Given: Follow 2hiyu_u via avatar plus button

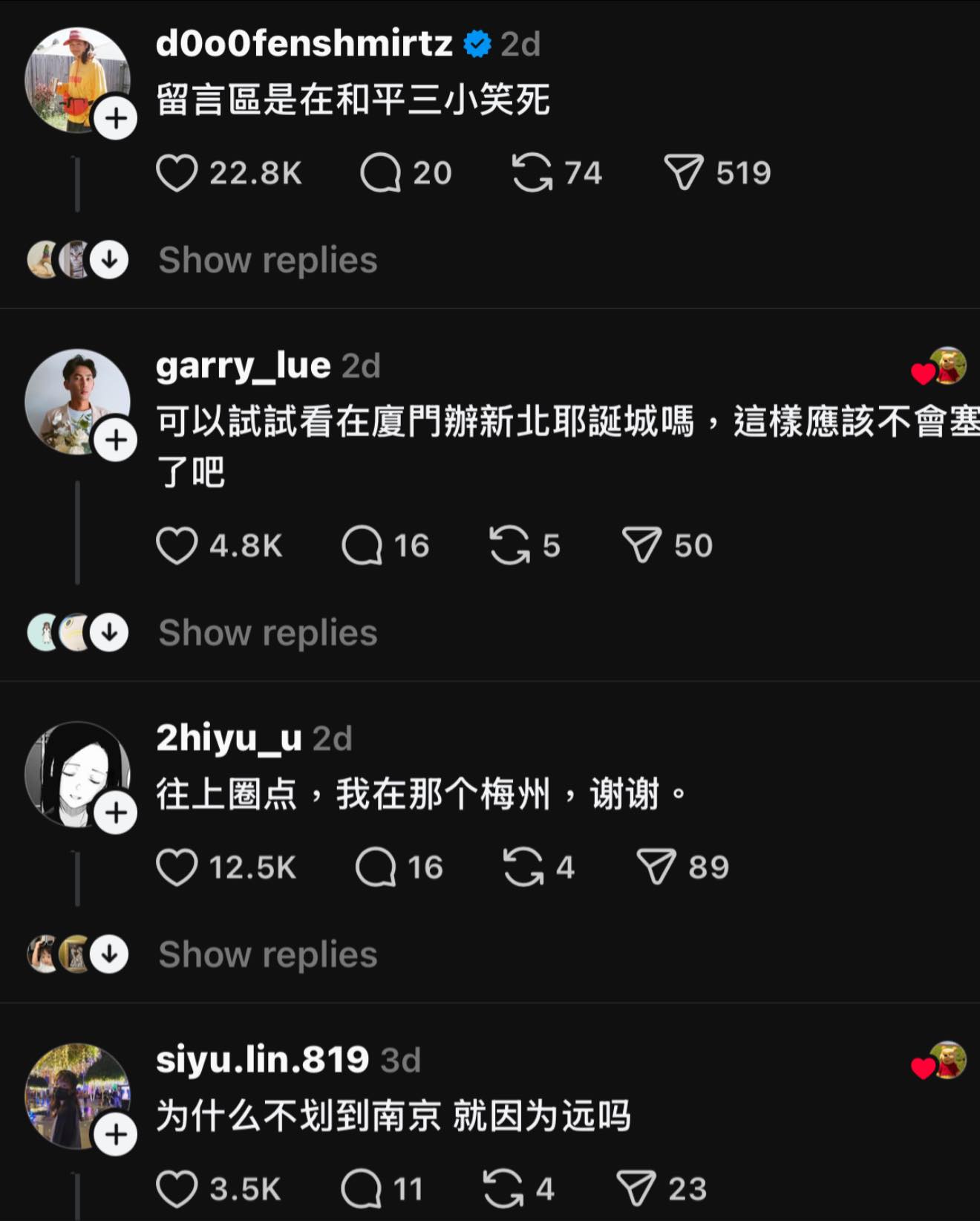Looking at the screenshot, I should click(x=116, y=813).
